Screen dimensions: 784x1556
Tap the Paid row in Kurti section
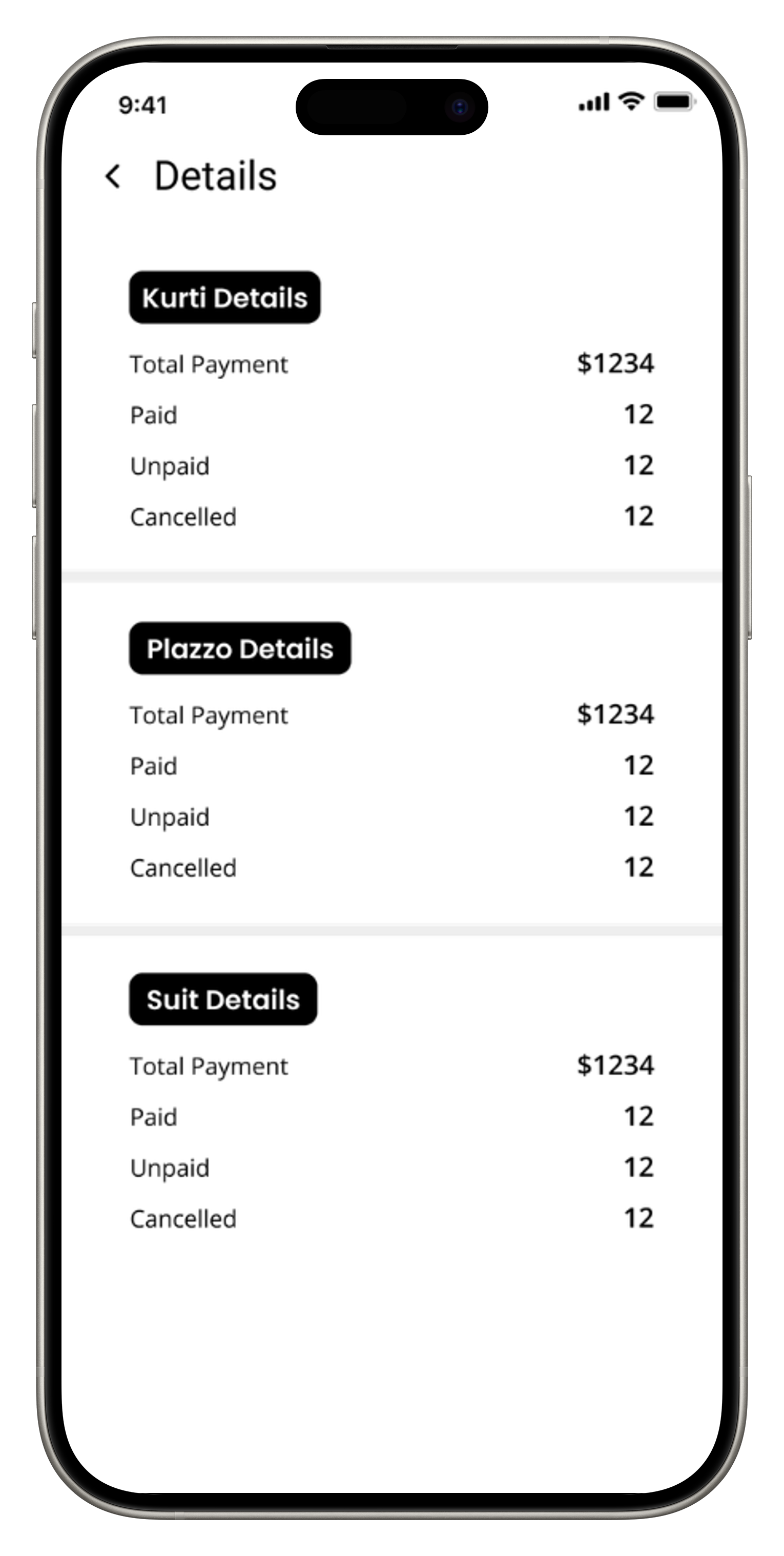tap(153, 415)
